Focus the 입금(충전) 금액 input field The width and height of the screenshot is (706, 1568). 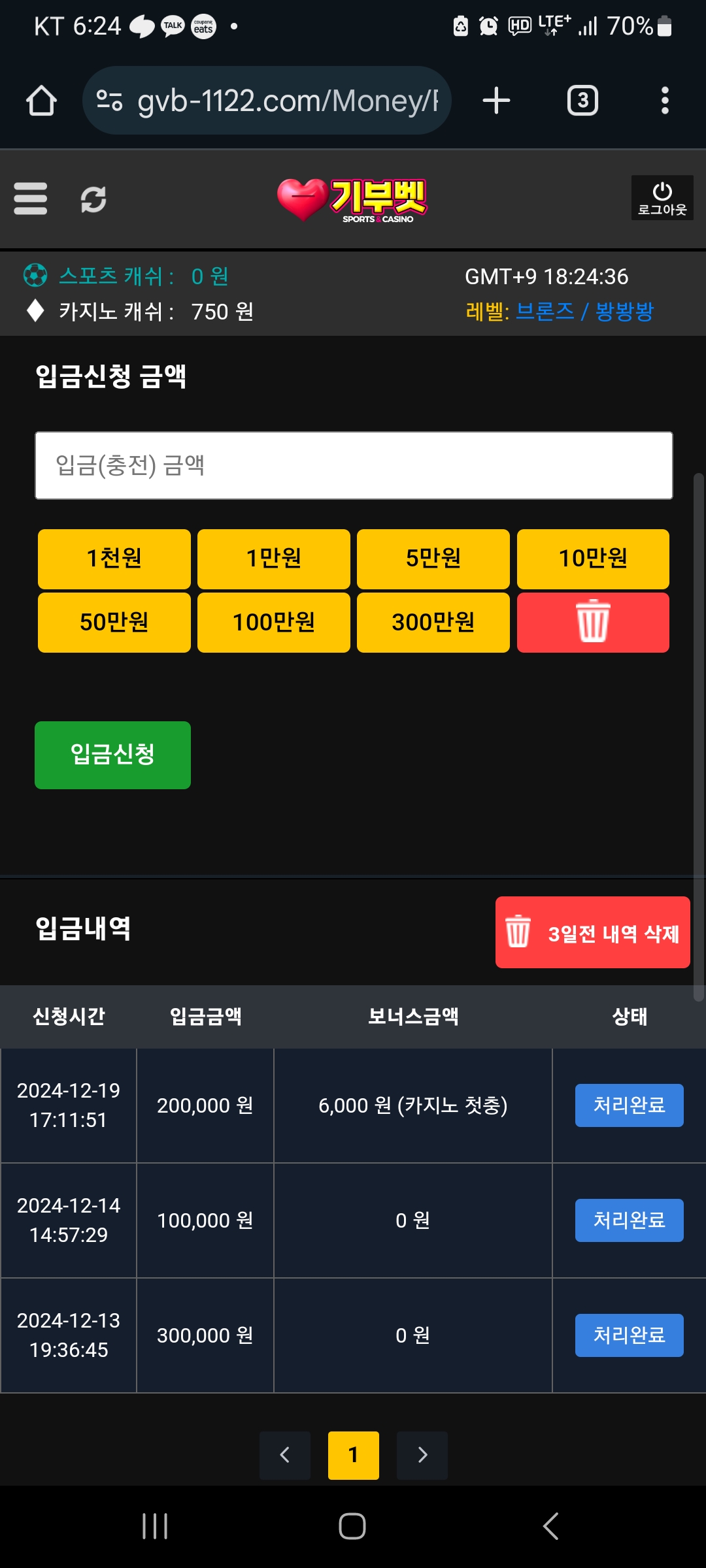pyautogui.click(x=354, y=465)
